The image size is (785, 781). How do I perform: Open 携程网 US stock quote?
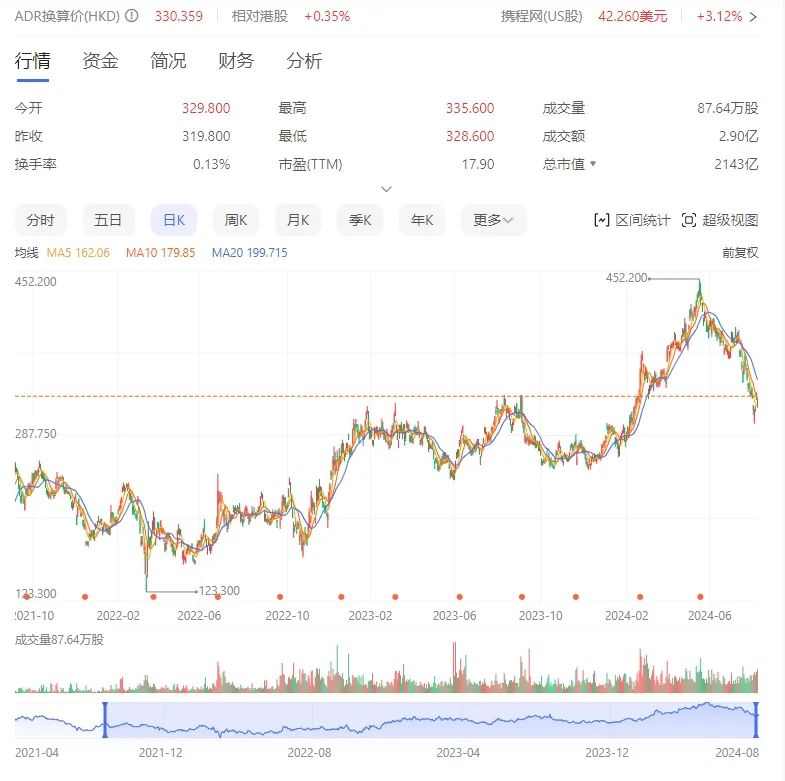click(628, 16)
